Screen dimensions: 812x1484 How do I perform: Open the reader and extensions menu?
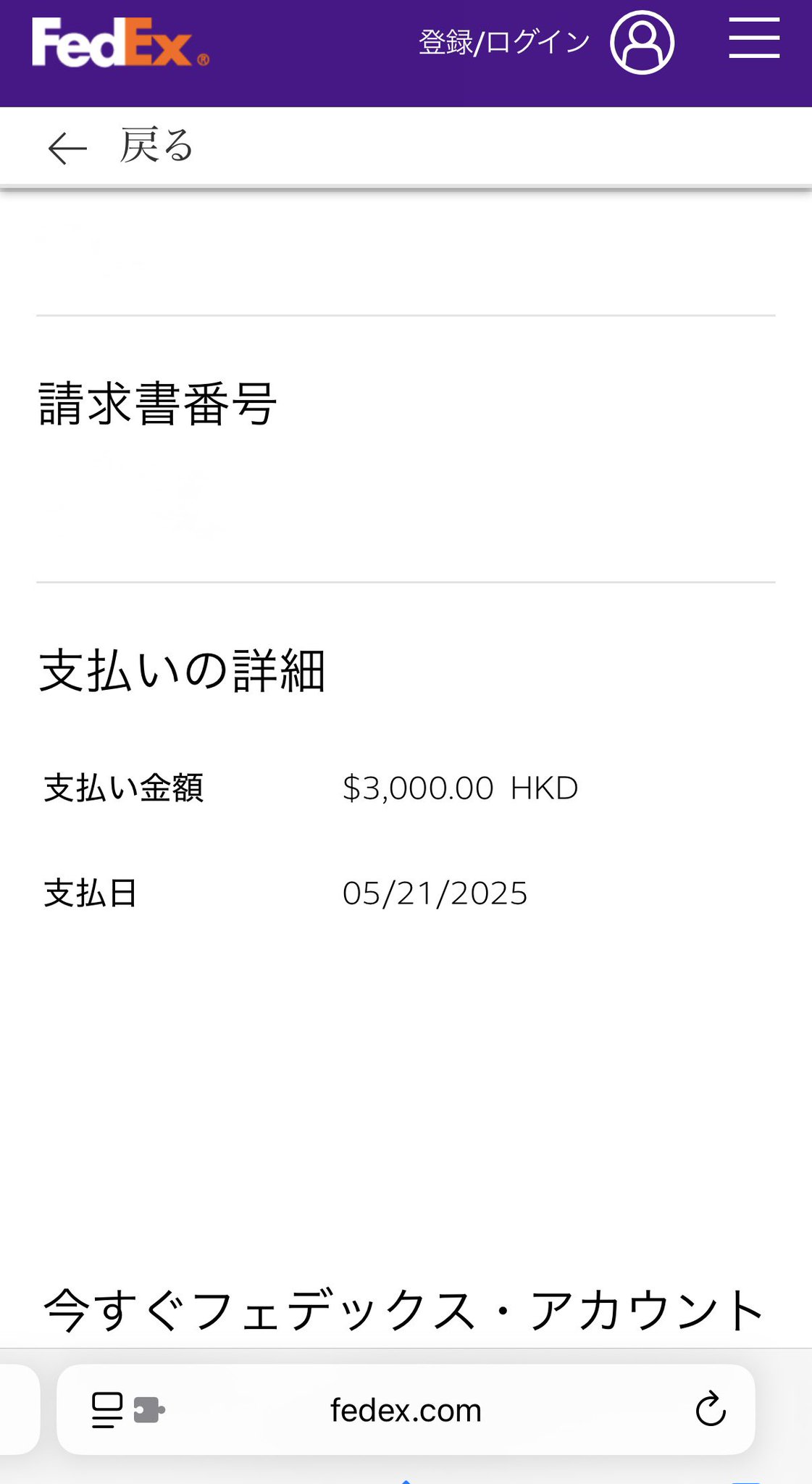coord(127,1410)
